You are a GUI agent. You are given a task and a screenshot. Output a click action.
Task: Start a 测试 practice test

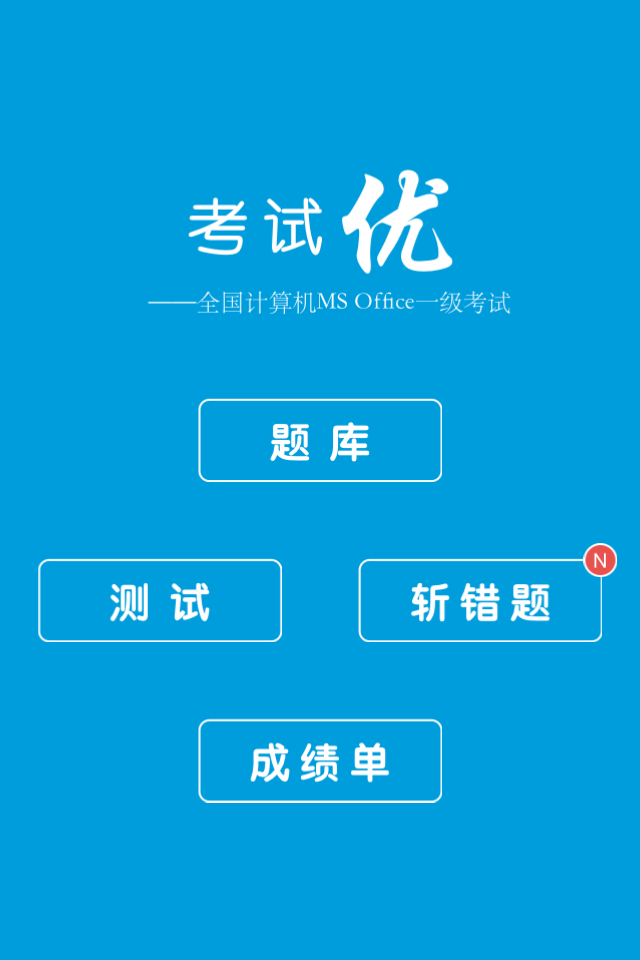[160, 601]
